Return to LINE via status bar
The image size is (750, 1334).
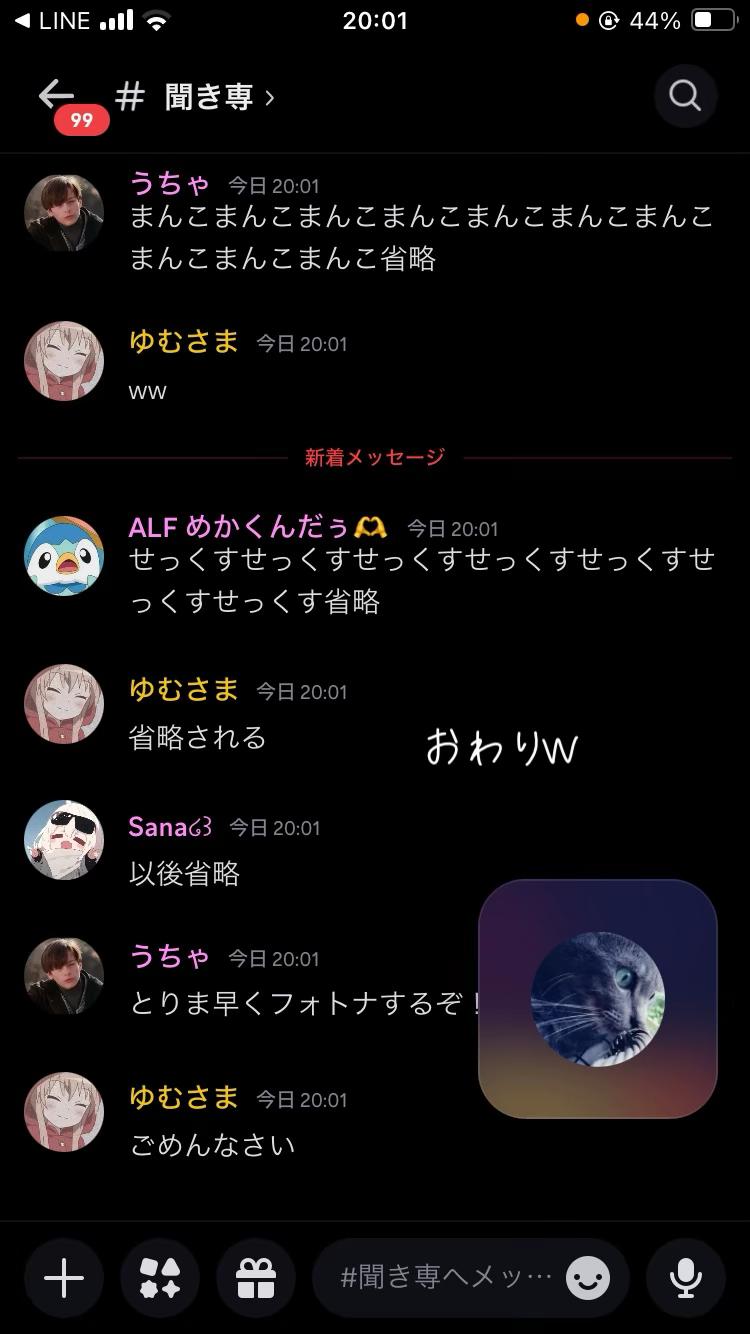[52, 21]
